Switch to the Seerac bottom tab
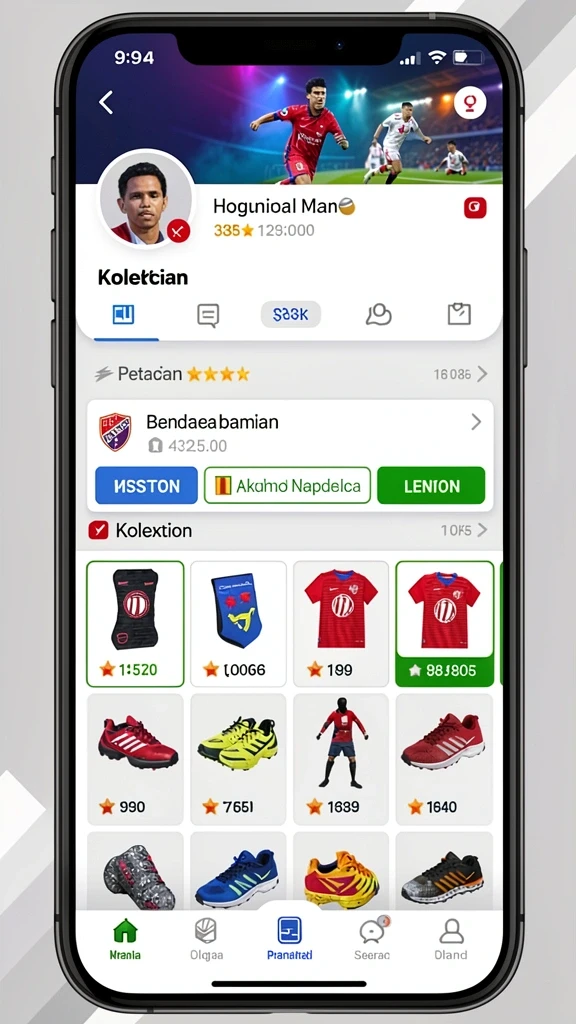Viewport: 576px width, 1024px height. tap(372, 939)
